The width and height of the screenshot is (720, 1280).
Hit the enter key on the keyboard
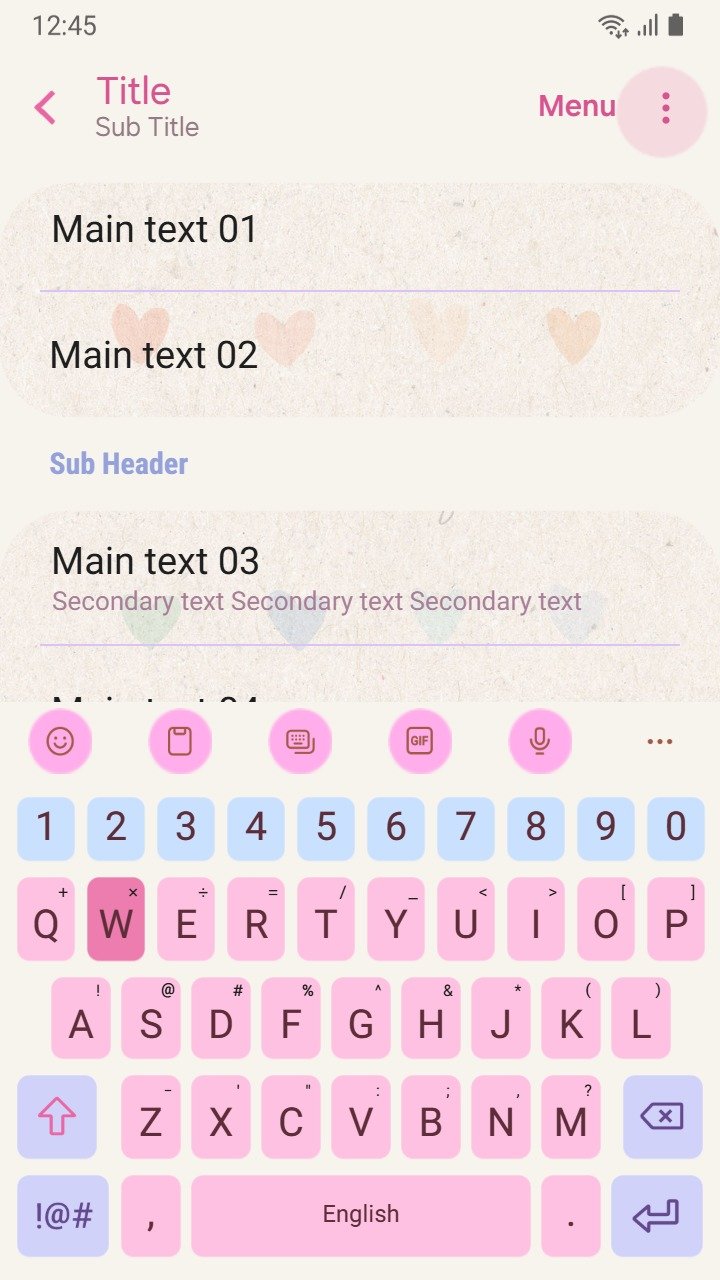[x=657, y=1216]
